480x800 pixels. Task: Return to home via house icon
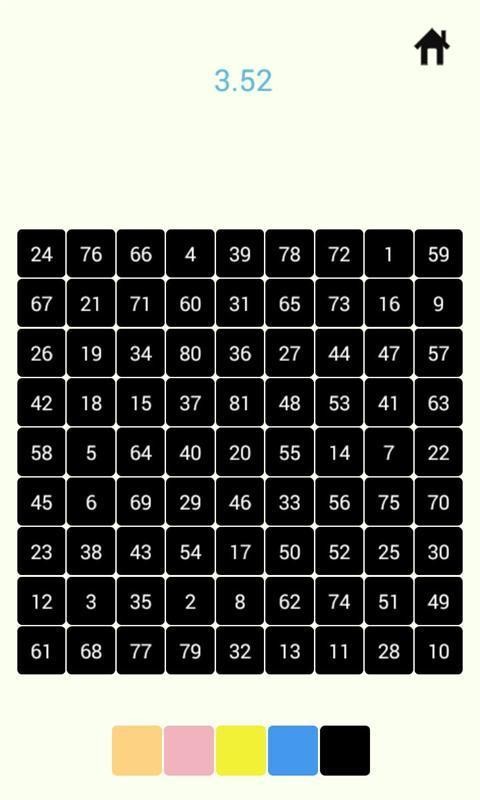432,46
